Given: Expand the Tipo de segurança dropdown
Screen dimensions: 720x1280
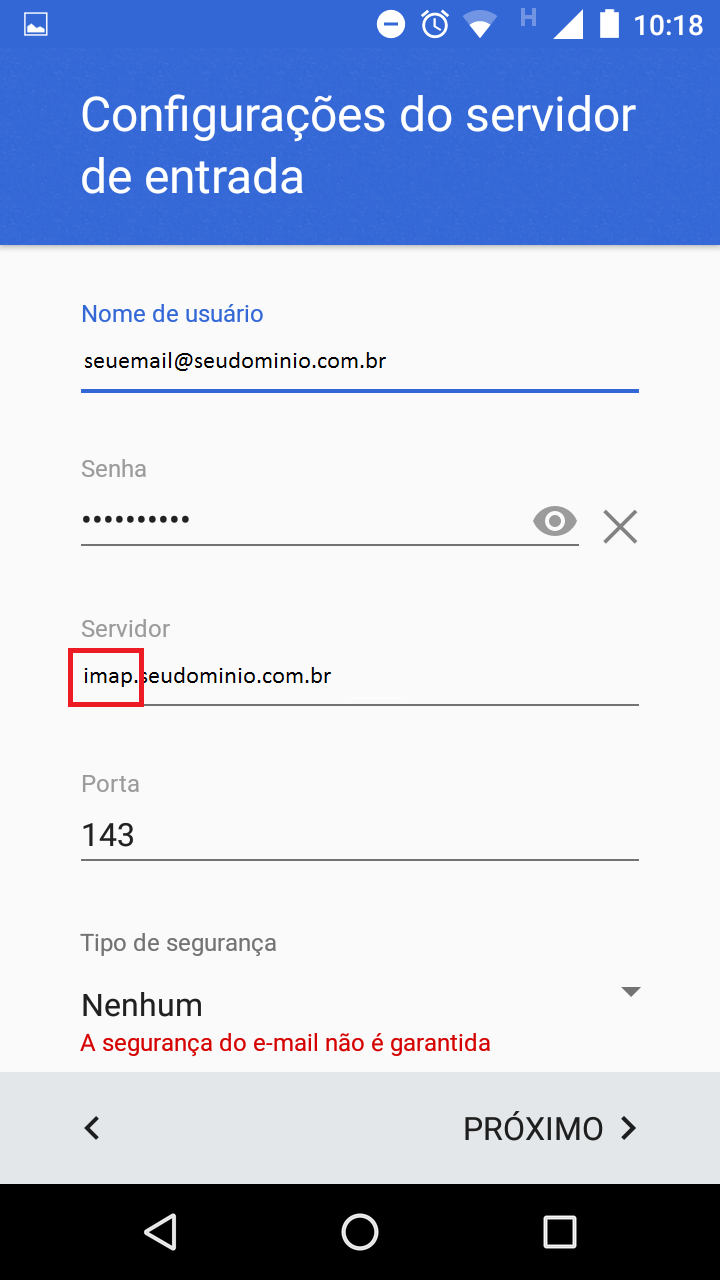Looking at the screenshot, I should pos(360,1003).
